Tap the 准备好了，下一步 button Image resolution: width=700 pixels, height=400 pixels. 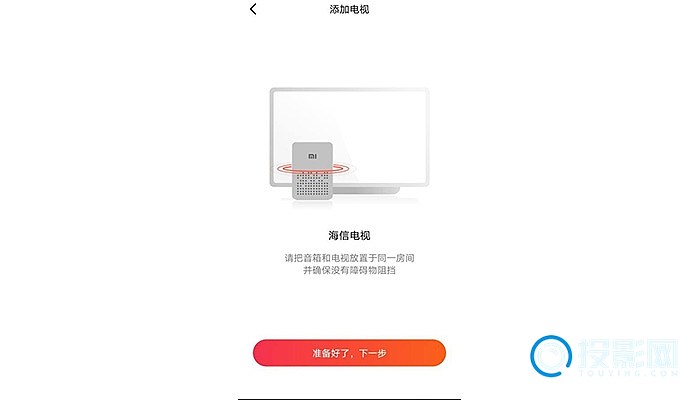tap(349, 353)
